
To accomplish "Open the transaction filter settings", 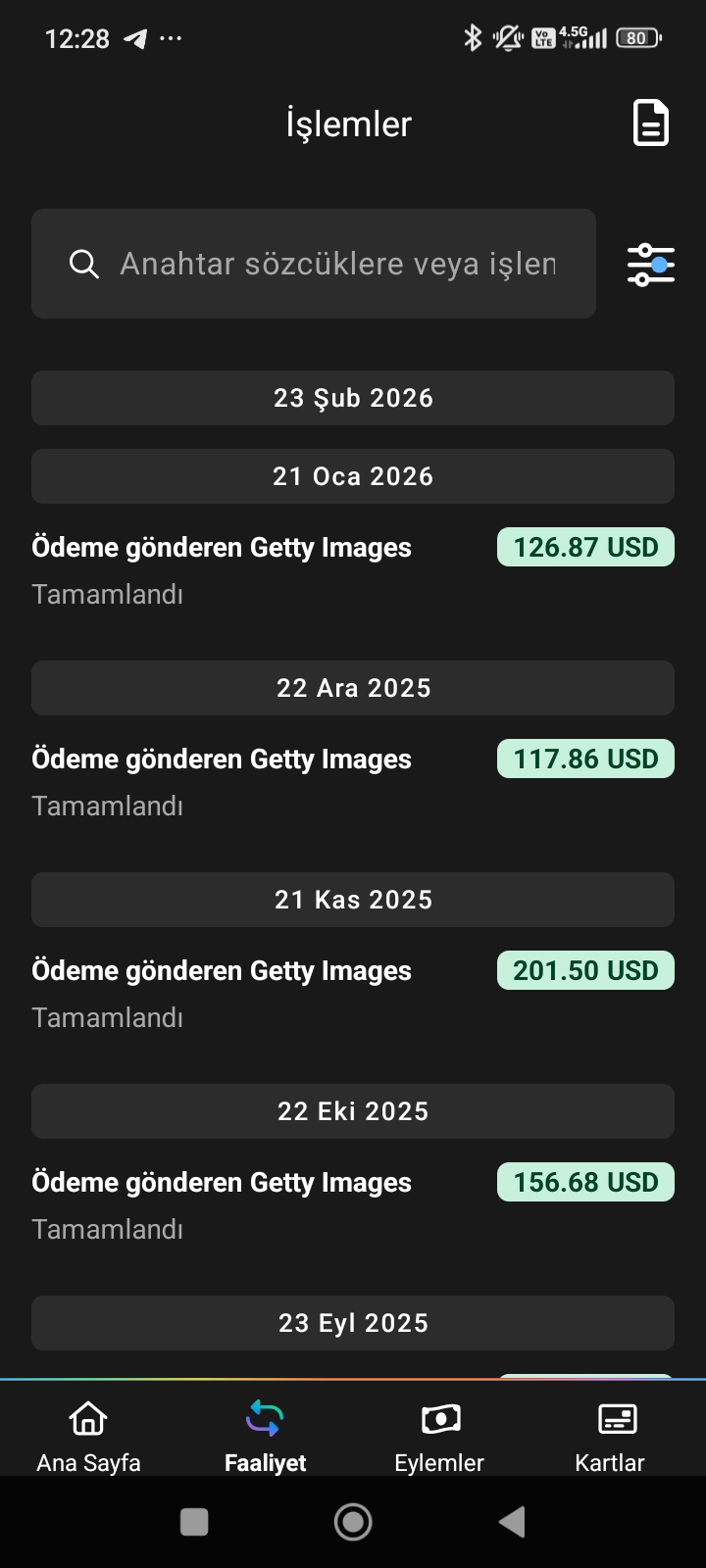I will pyautogui.click(x=650, y=265).
